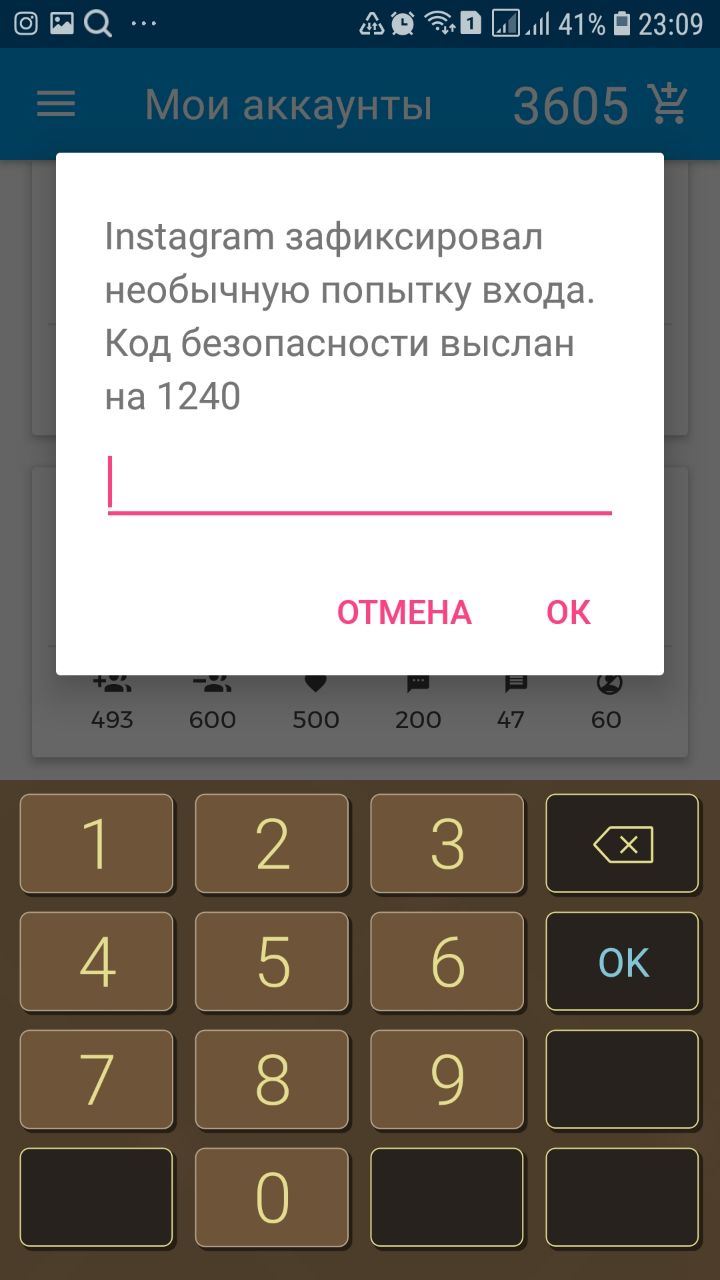Tap the 6 key
This screenshot has width=720, height=1280.
coord(447,962)
